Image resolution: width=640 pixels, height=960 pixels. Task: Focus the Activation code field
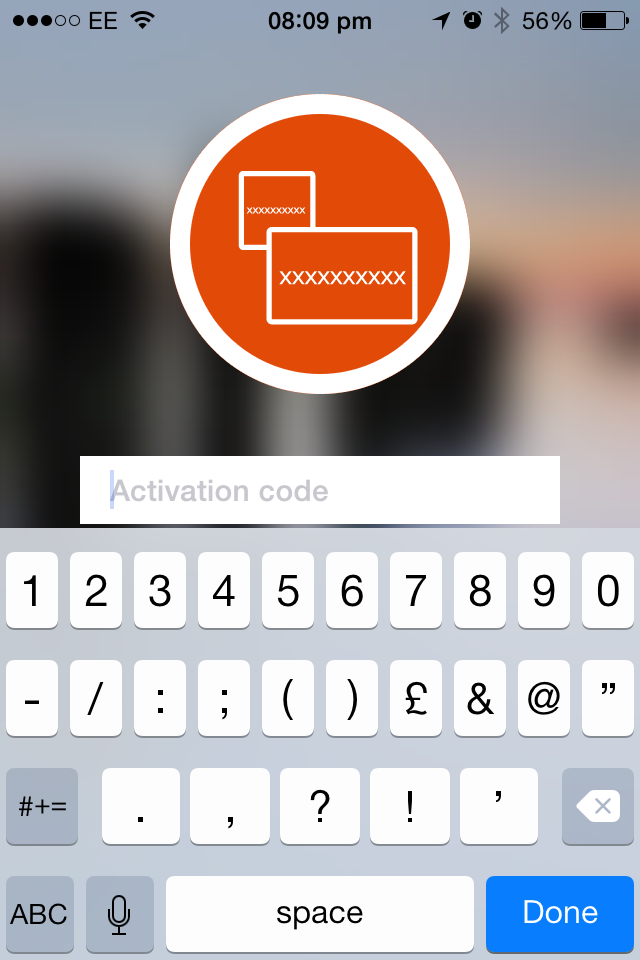319,490
